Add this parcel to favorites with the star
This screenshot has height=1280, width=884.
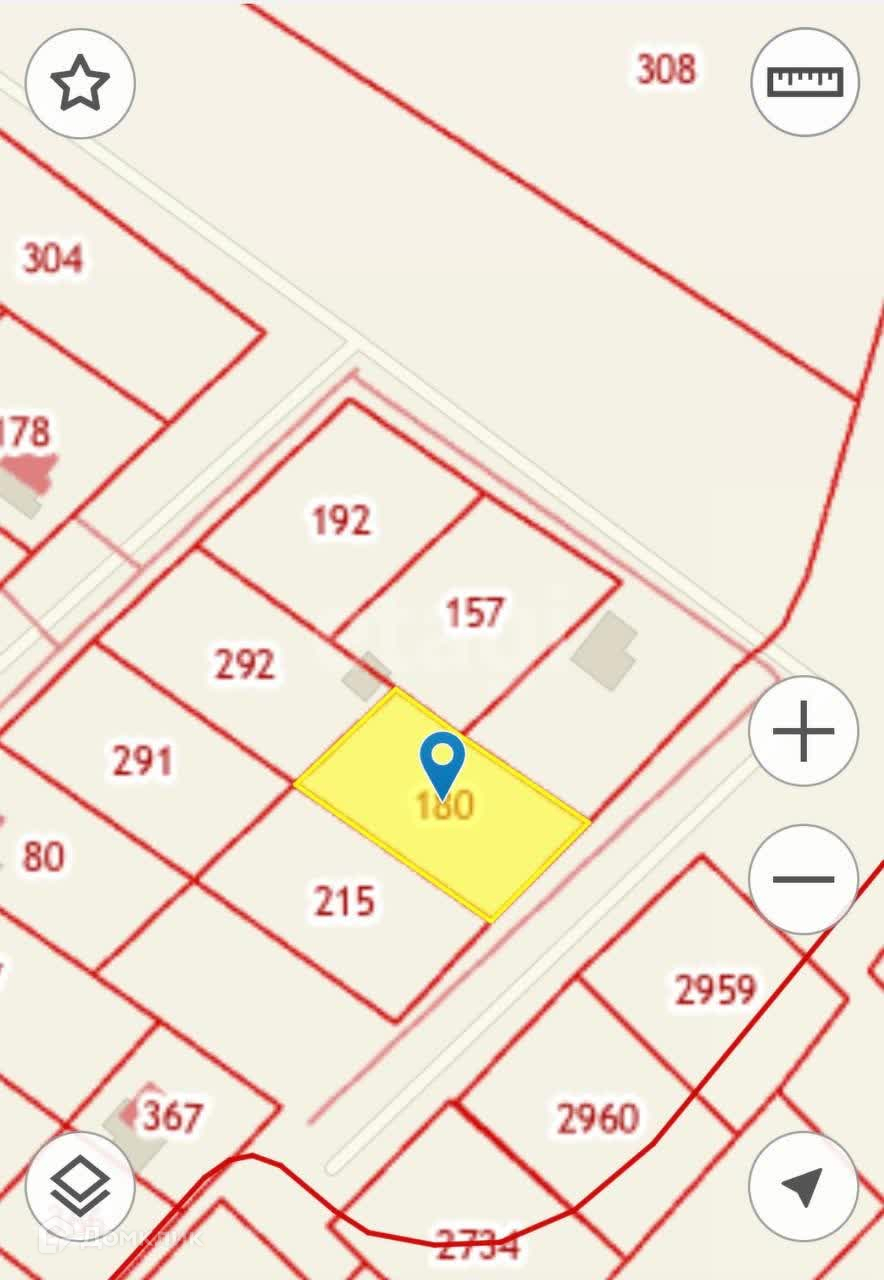80,84
